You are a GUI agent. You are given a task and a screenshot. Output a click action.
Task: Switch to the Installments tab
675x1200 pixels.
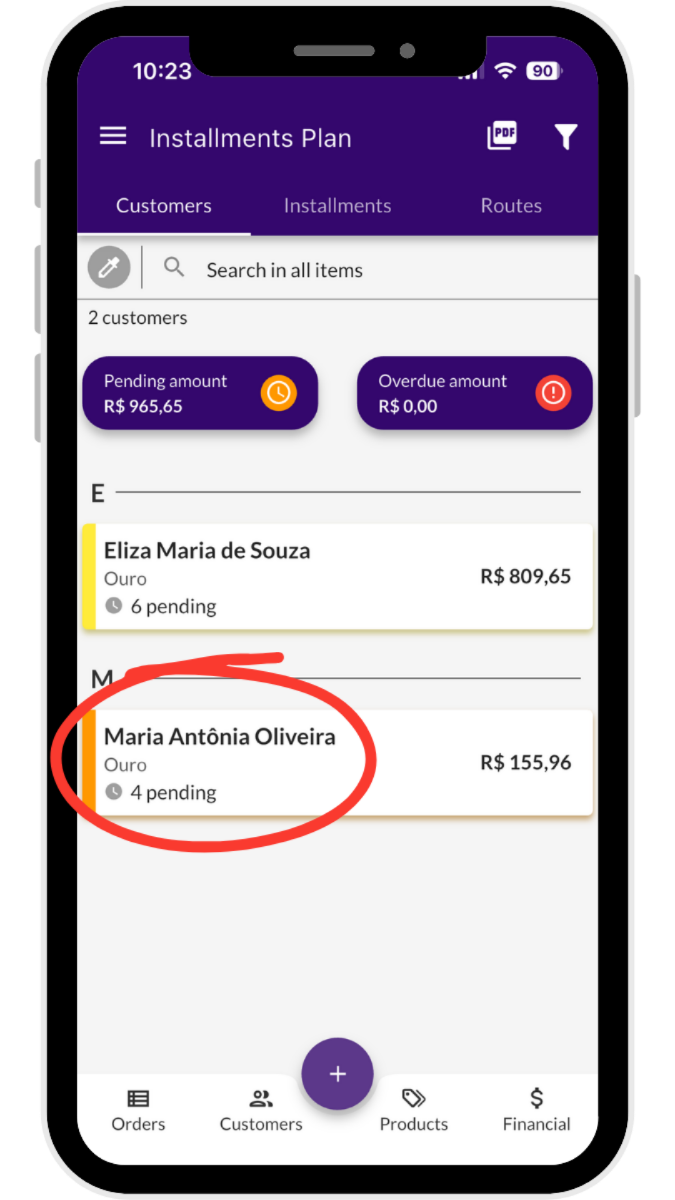tap(337, 206)
